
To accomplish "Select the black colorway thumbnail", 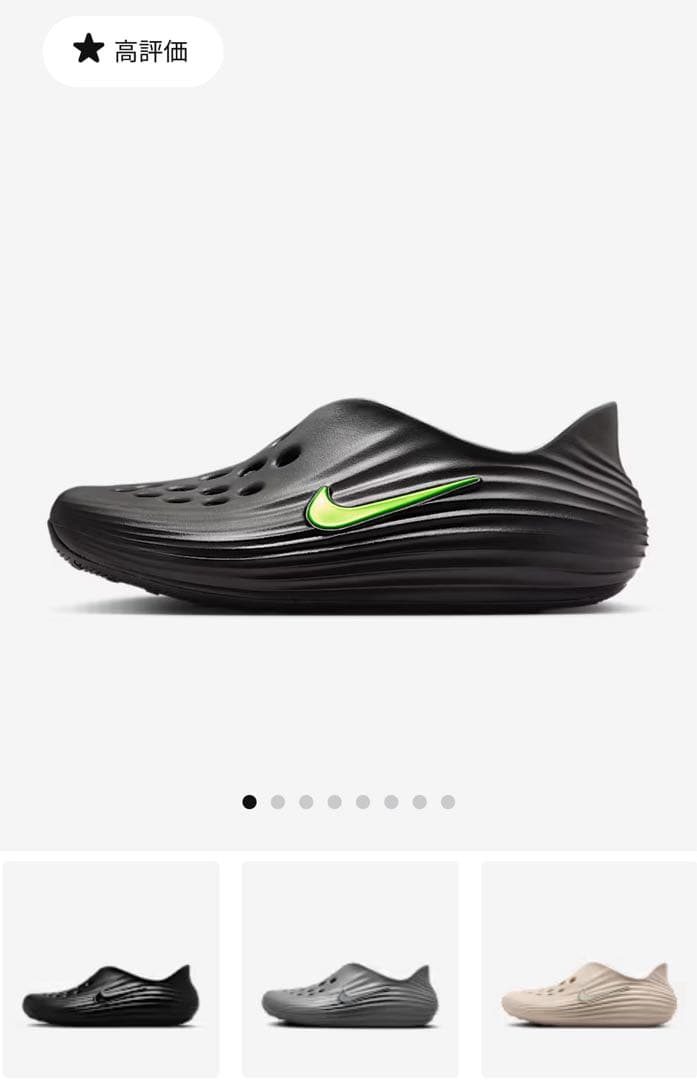I will 110,970.
